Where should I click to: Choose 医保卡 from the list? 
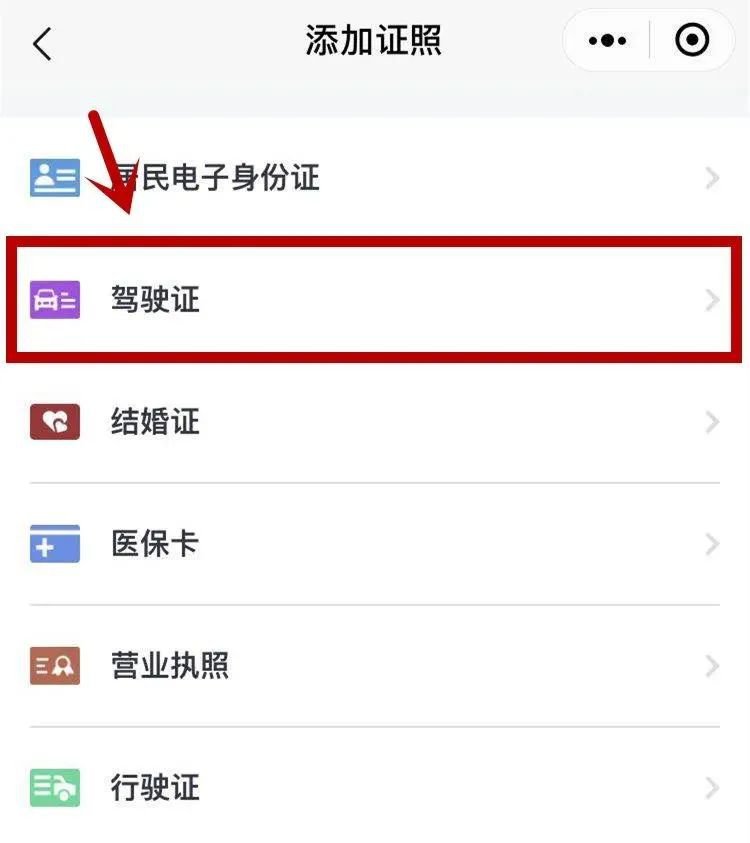(x=374, y=544)
